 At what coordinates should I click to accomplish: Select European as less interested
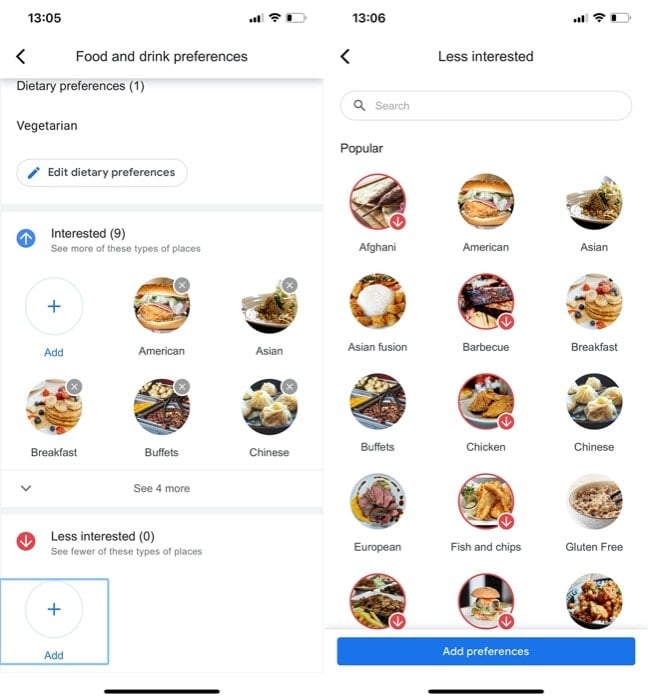378,502
